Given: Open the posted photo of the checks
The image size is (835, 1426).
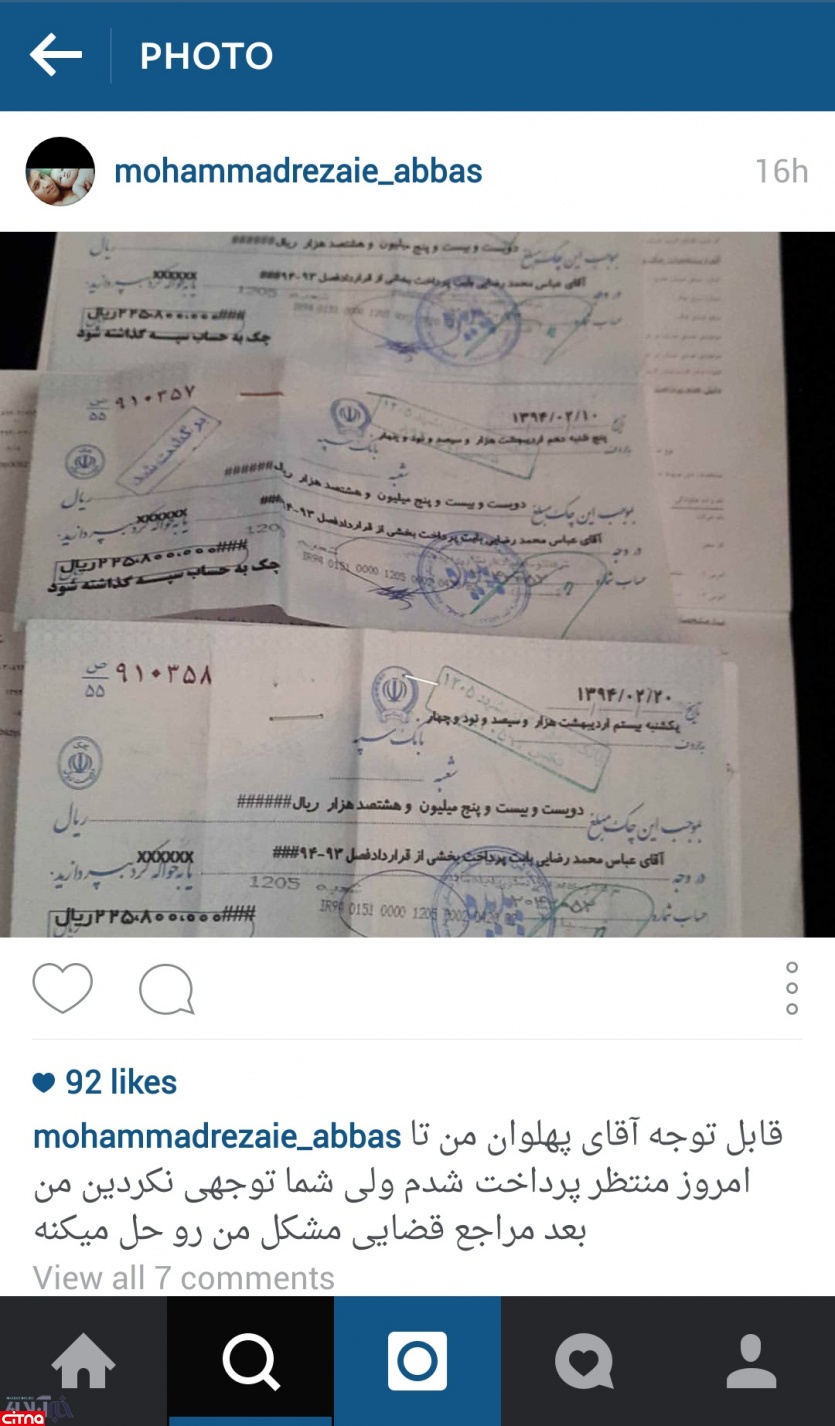Looking at the screenshot, I should click(x=417, y=584).
